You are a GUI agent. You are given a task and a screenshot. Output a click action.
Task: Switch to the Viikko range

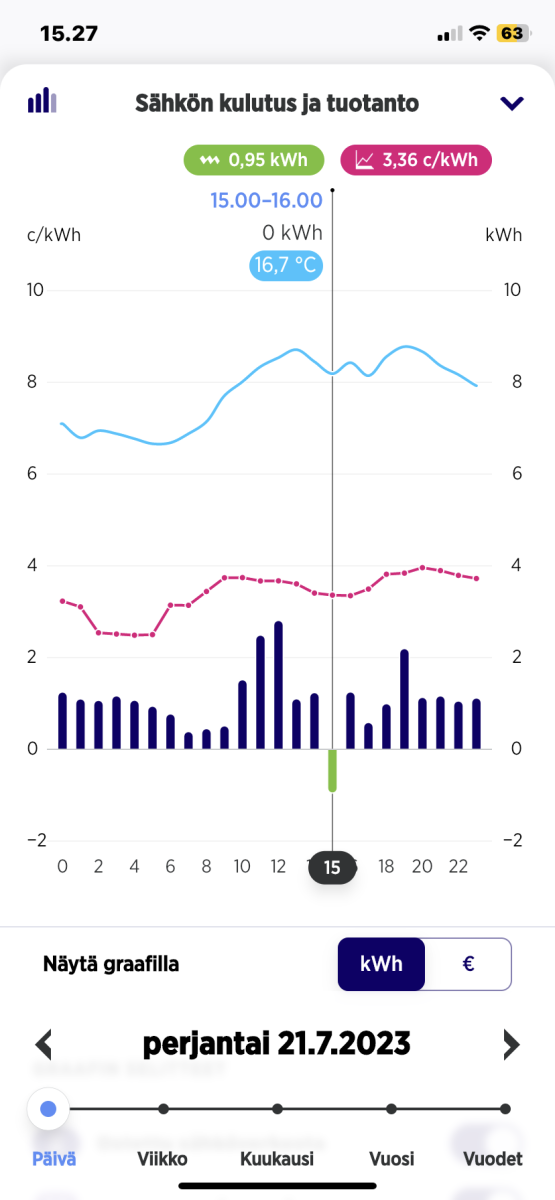click(x=162, y=1159)
